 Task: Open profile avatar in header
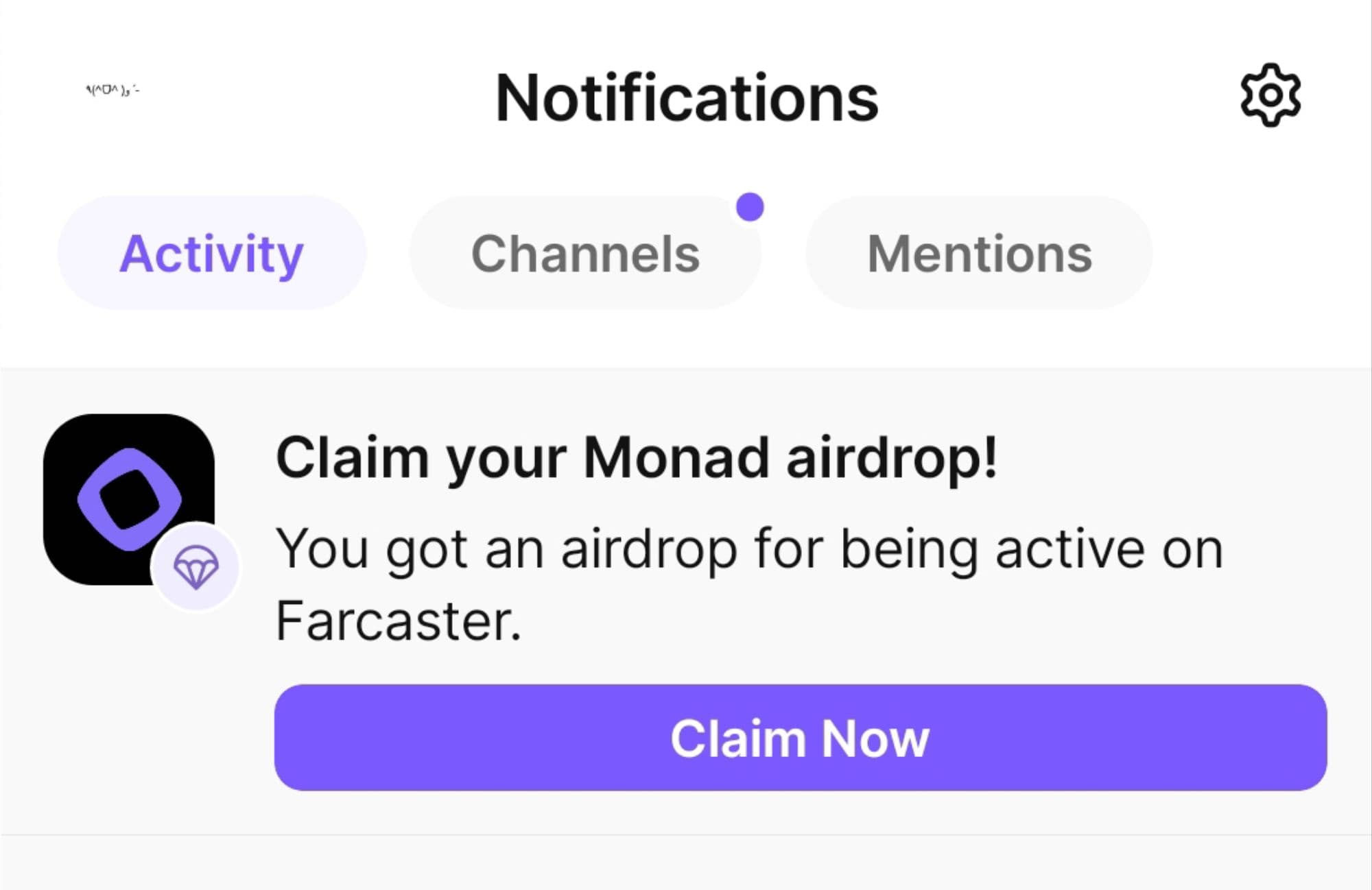113,90
